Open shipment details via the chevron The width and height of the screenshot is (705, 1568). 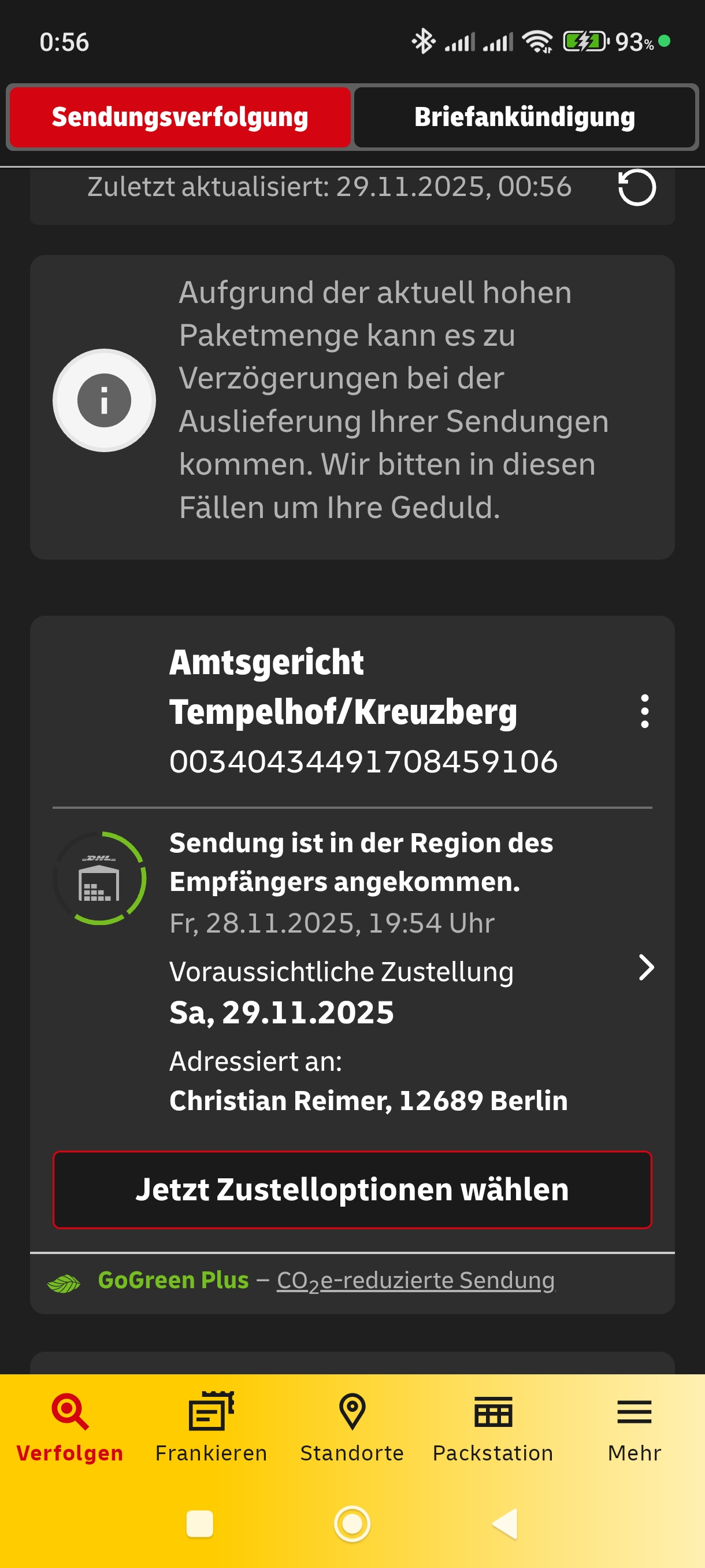click(x=646, y=967)
